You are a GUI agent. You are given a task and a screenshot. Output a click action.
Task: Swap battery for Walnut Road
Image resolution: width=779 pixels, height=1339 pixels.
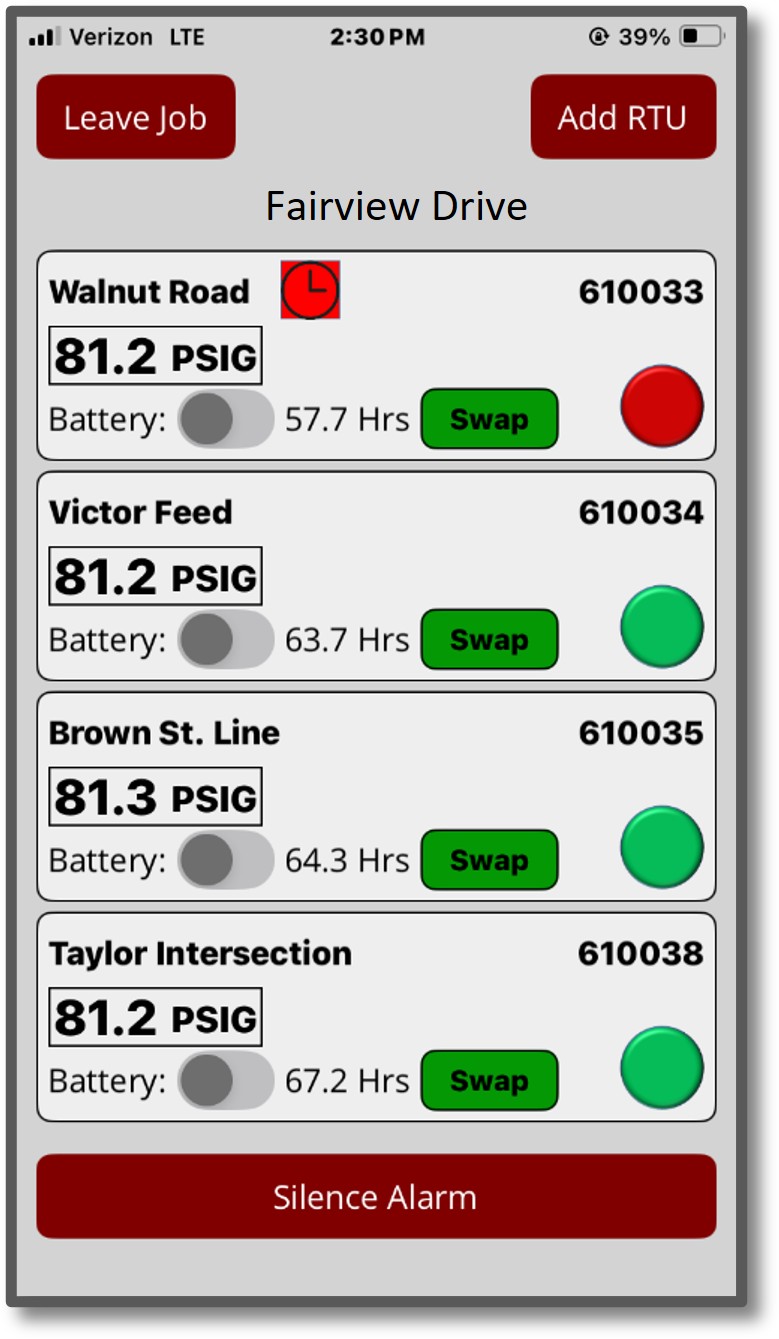(488, 419)
